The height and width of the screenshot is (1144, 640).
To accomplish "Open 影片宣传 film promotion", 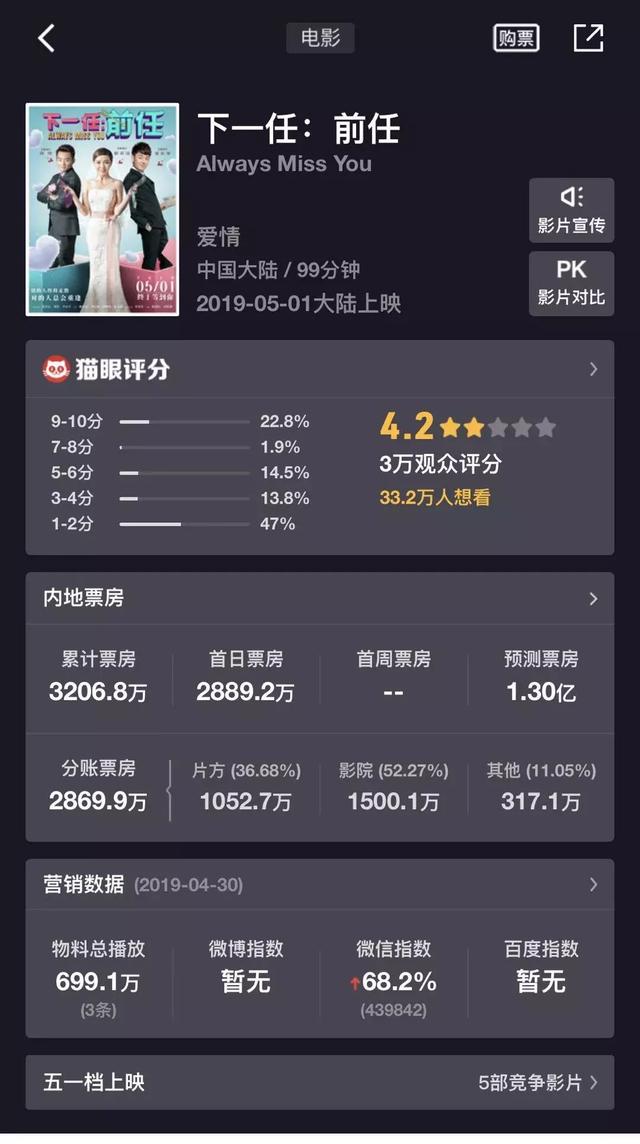I will (x=571, y=210).
